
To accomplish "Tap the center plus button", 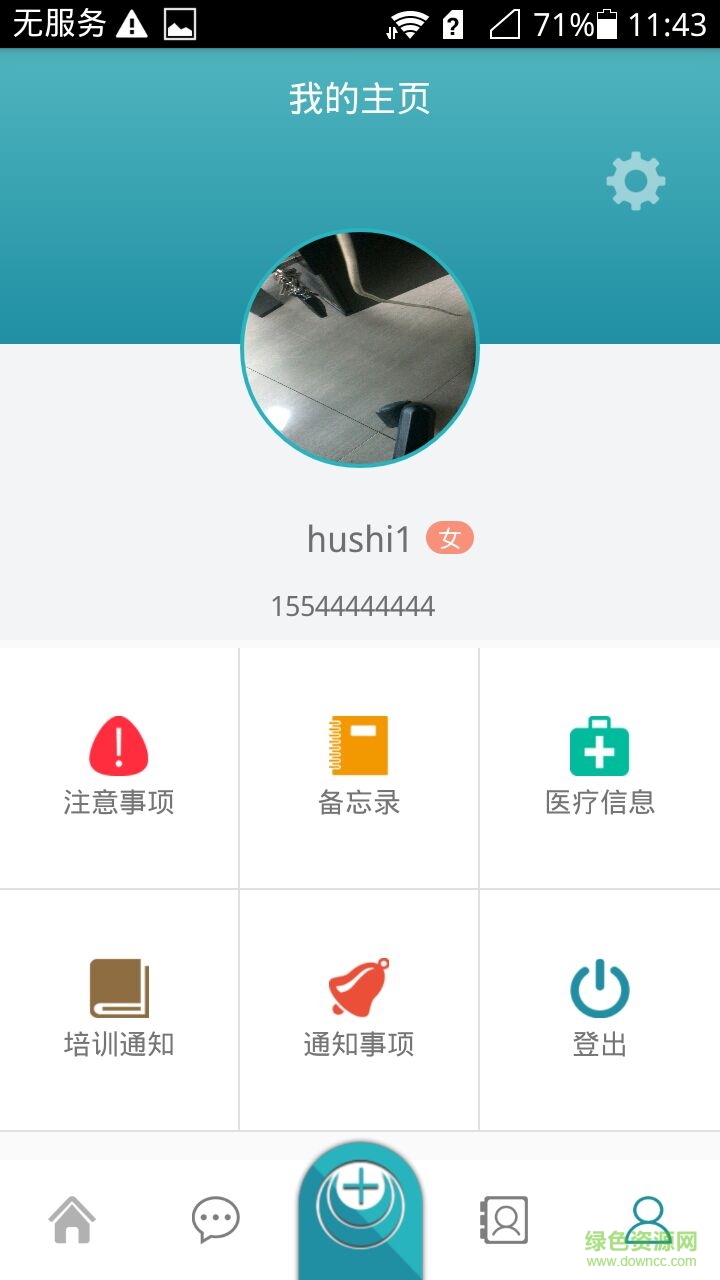I will pos(360,1193).
